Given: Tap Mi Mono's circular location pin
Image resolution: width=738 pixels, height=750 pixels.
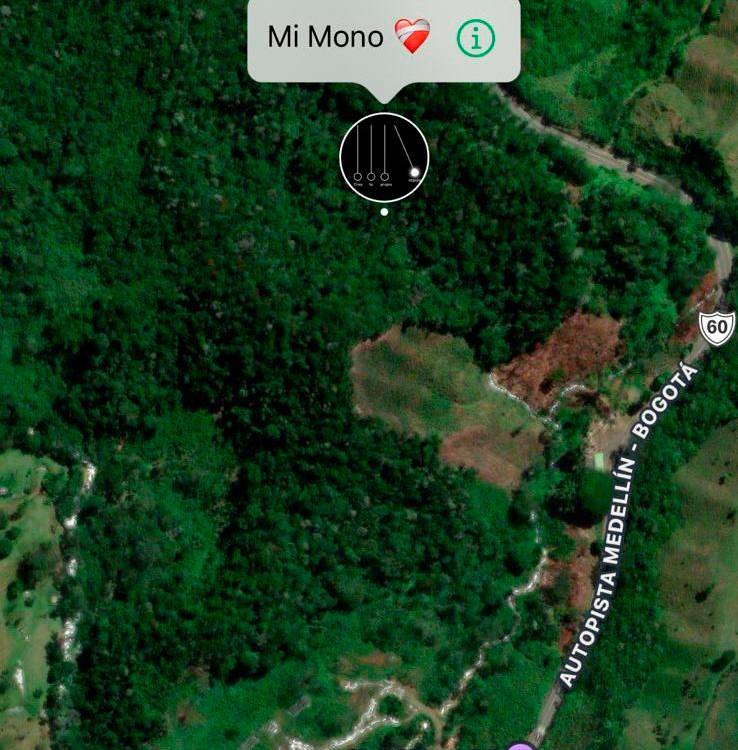Looking at the screenshot, I should click(384, 157).
